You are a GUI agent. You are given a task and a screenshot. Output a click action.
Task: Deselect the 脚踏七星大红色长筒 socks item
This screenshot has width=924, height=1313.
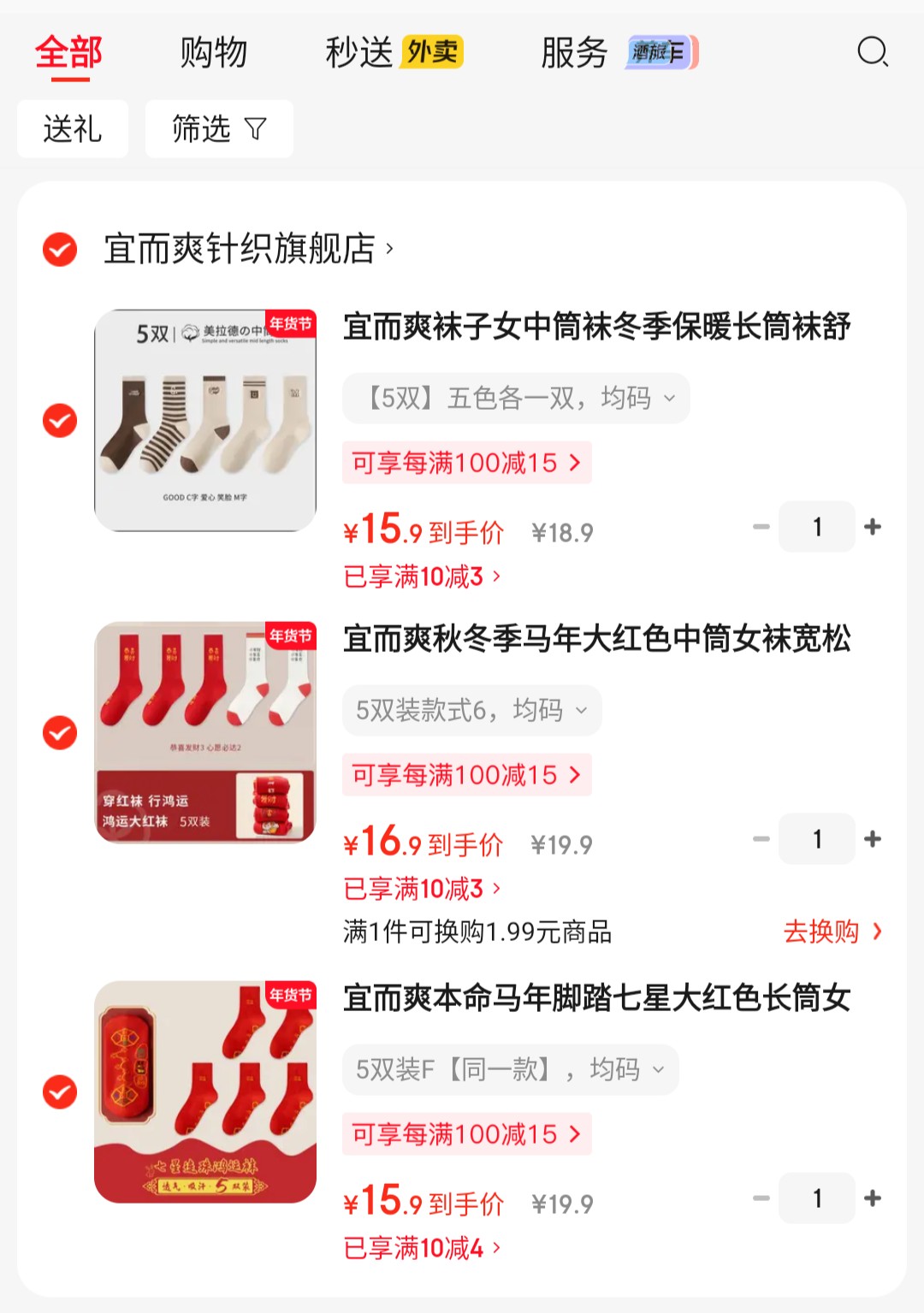[60, 1091]
